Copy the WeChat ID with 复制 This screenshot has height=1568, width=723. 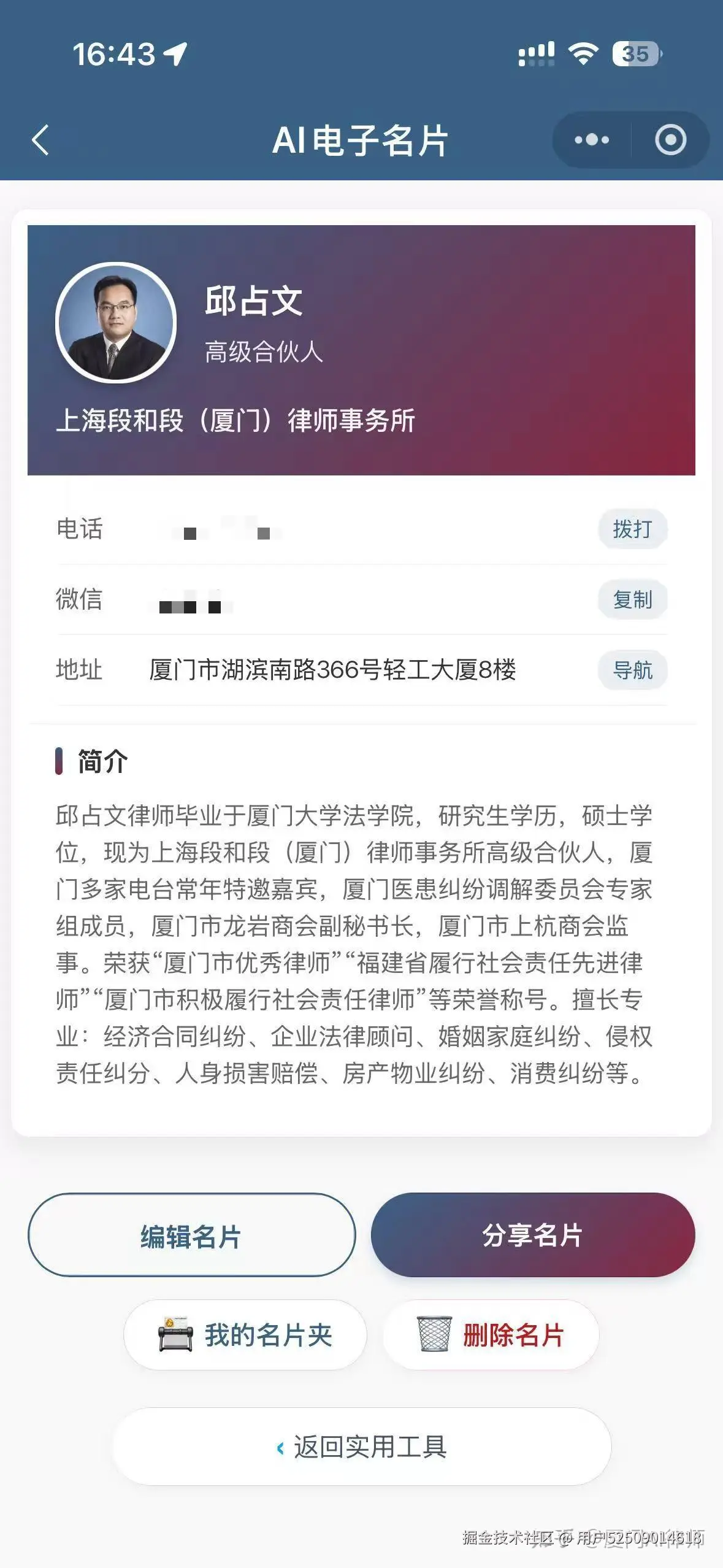632,599
